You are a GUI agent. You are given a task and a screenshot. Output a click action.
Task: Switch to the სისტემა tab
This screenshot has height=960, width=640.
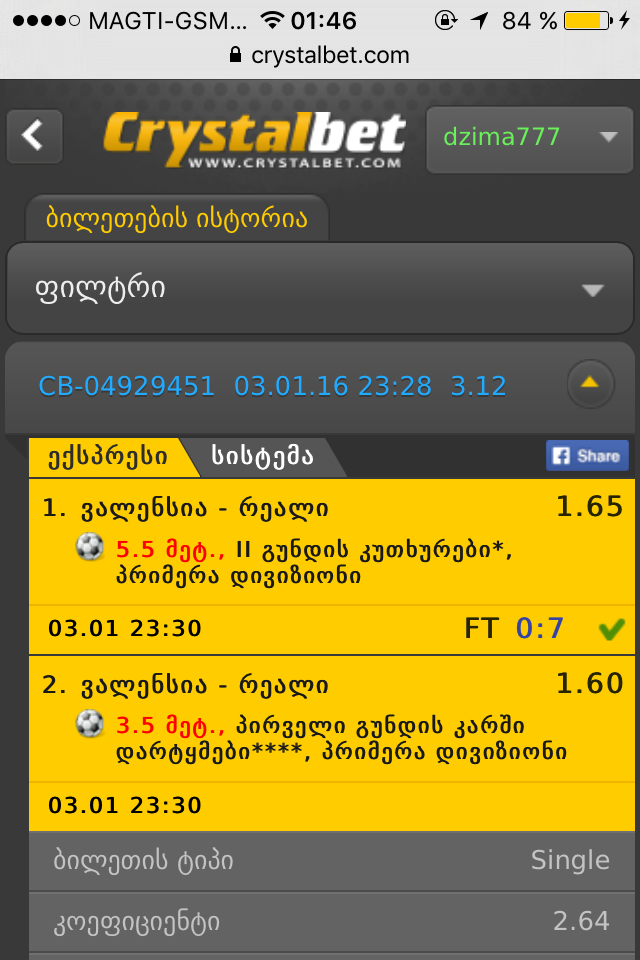[x=262, y=456]
